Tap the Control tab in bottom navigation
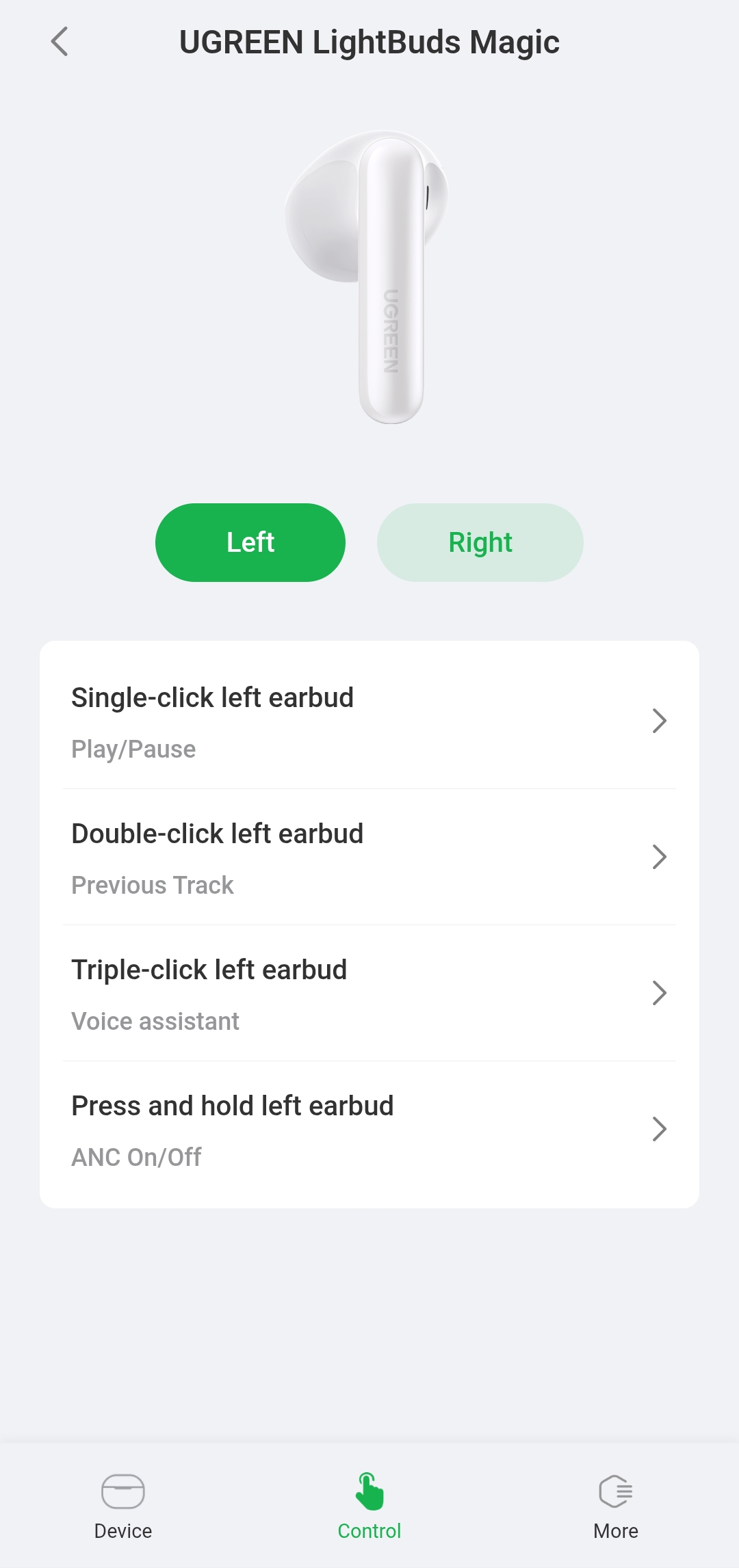739x1568 pixels. (x=369, y=1506)
